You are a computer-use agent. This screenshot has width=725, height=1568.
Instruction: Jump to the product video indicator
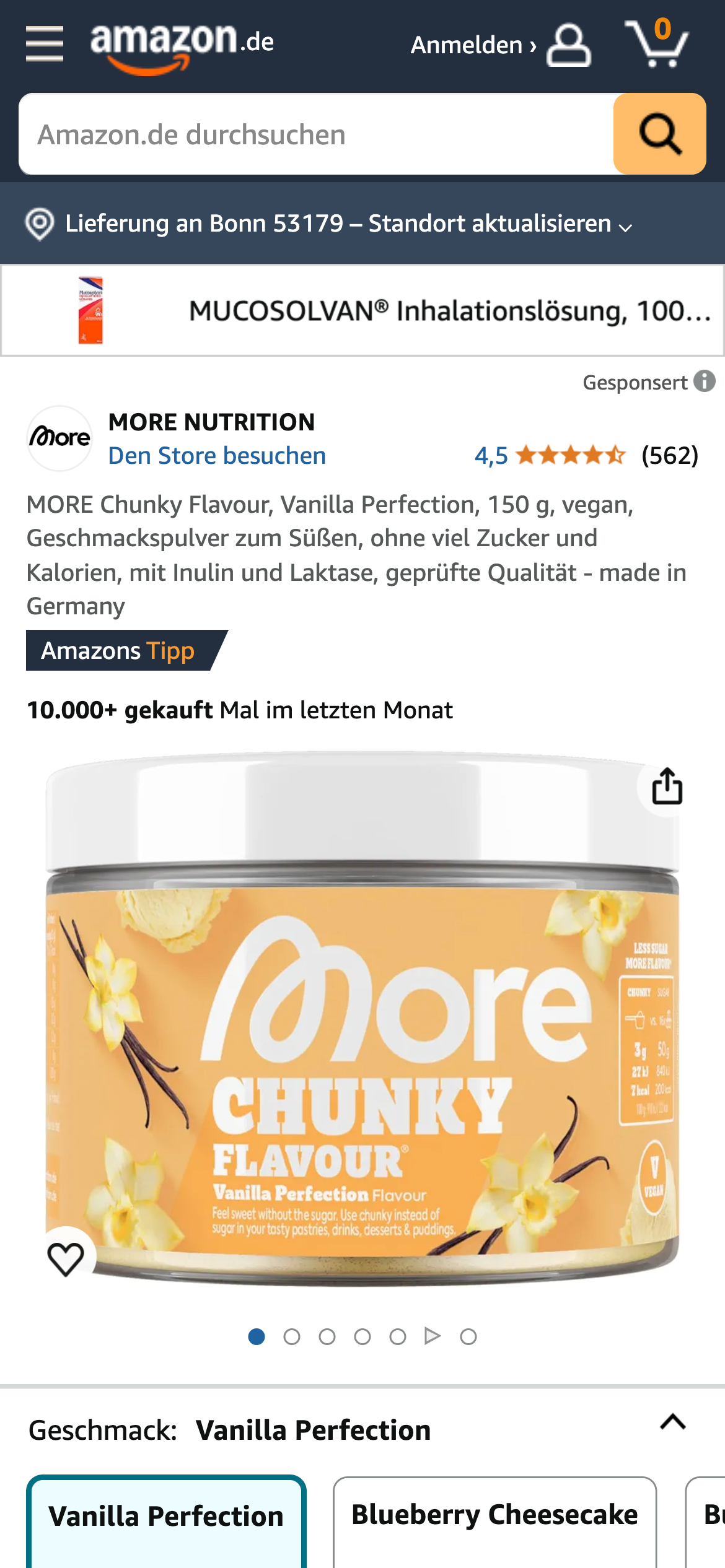(433, 1336)
